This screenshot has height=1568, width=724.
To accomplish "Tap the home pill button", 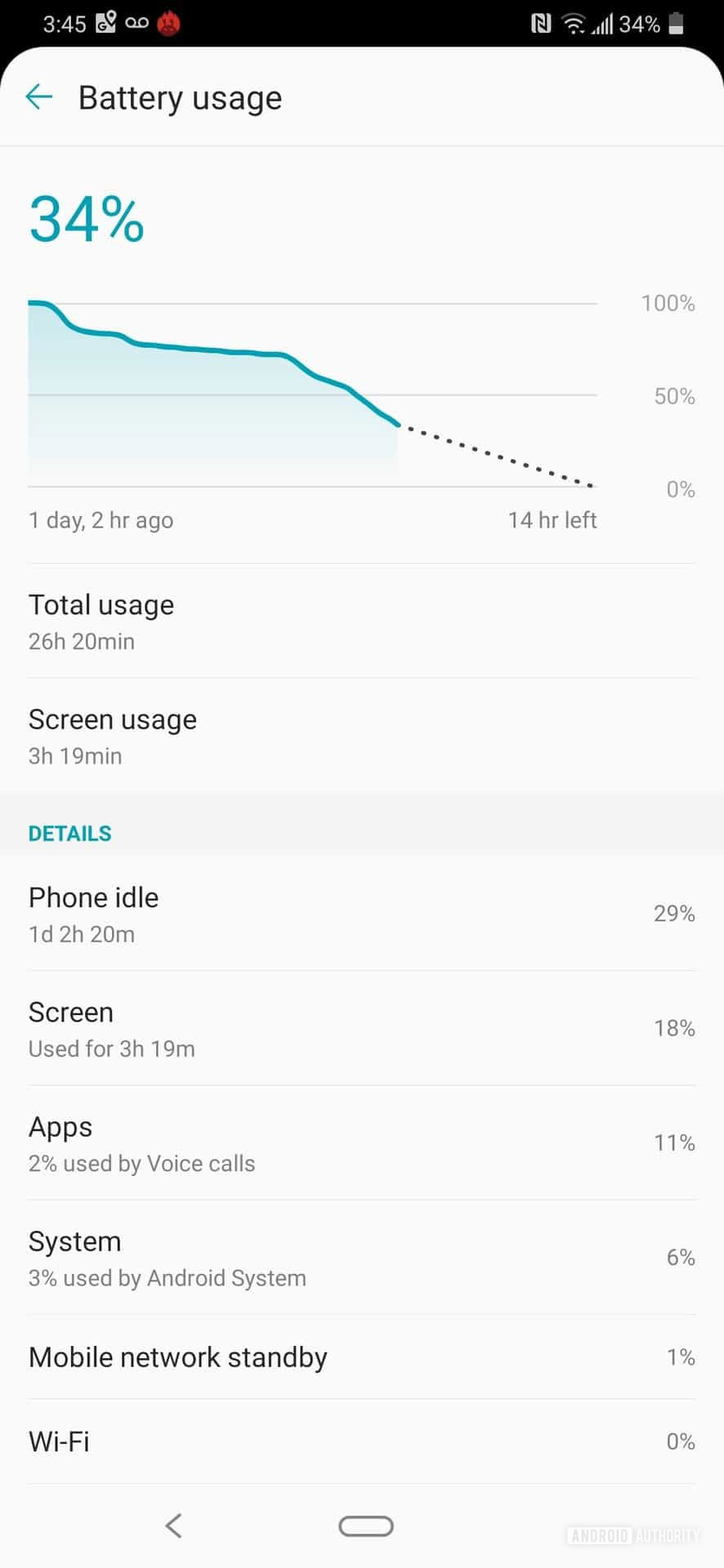I will click(365, 1526).
